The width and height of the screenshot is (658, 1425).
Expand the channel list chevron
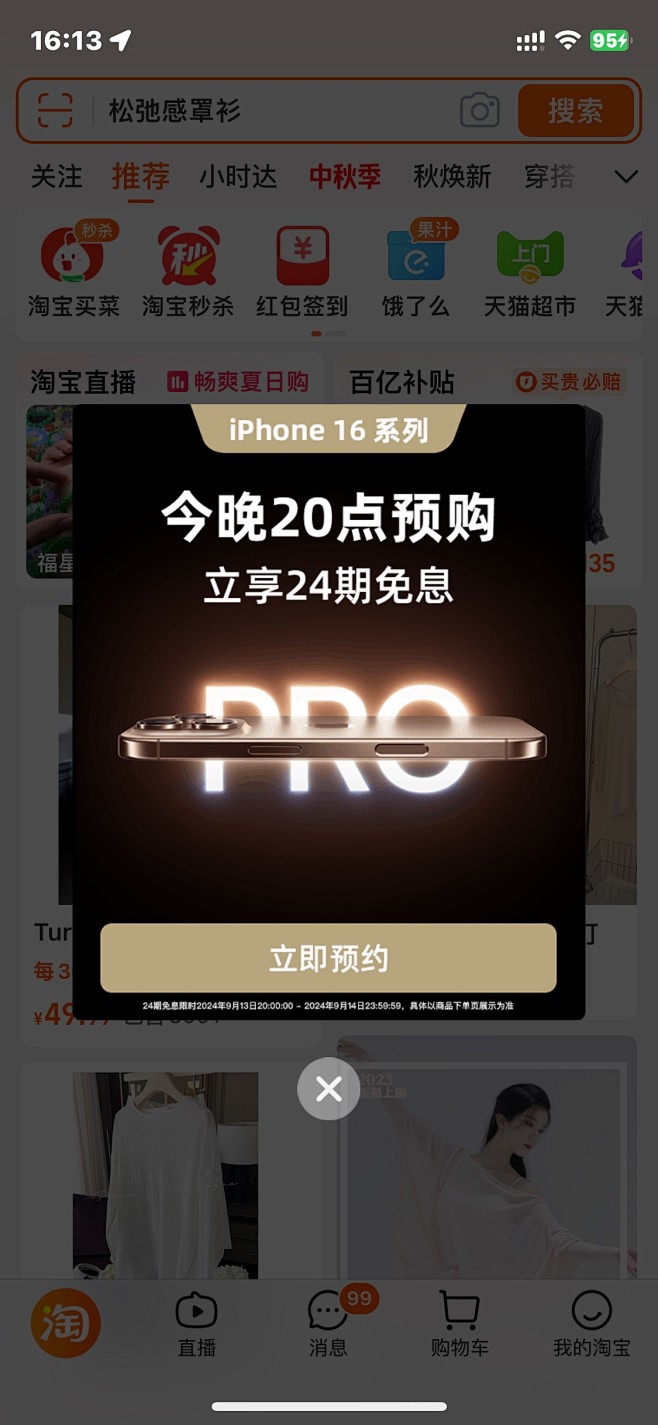click(626, 177)
